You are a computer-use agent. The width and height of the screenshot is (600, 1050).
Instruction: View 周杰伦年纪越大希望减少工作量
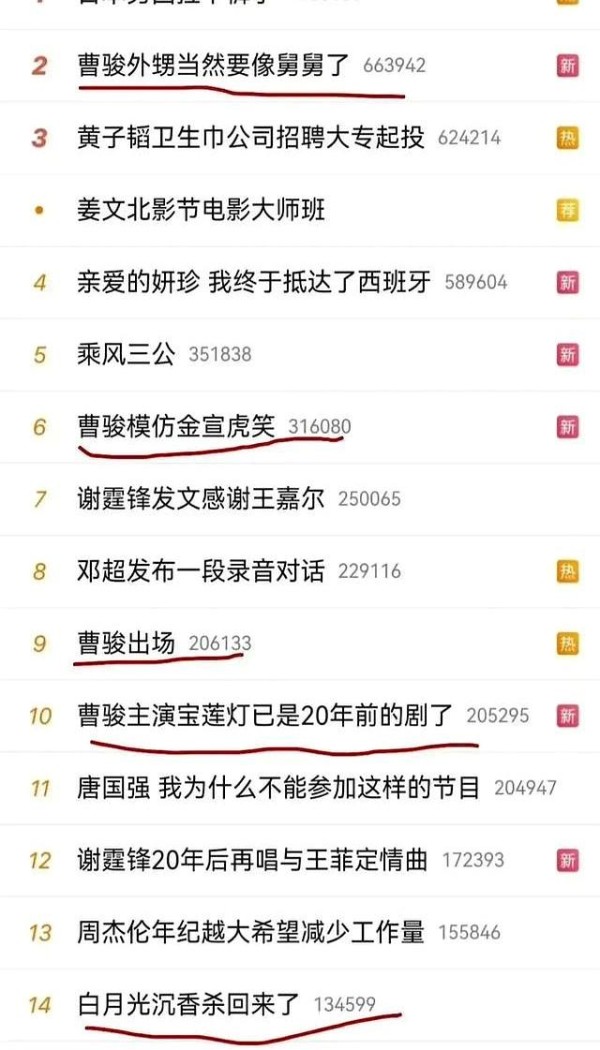click(250, 933)
